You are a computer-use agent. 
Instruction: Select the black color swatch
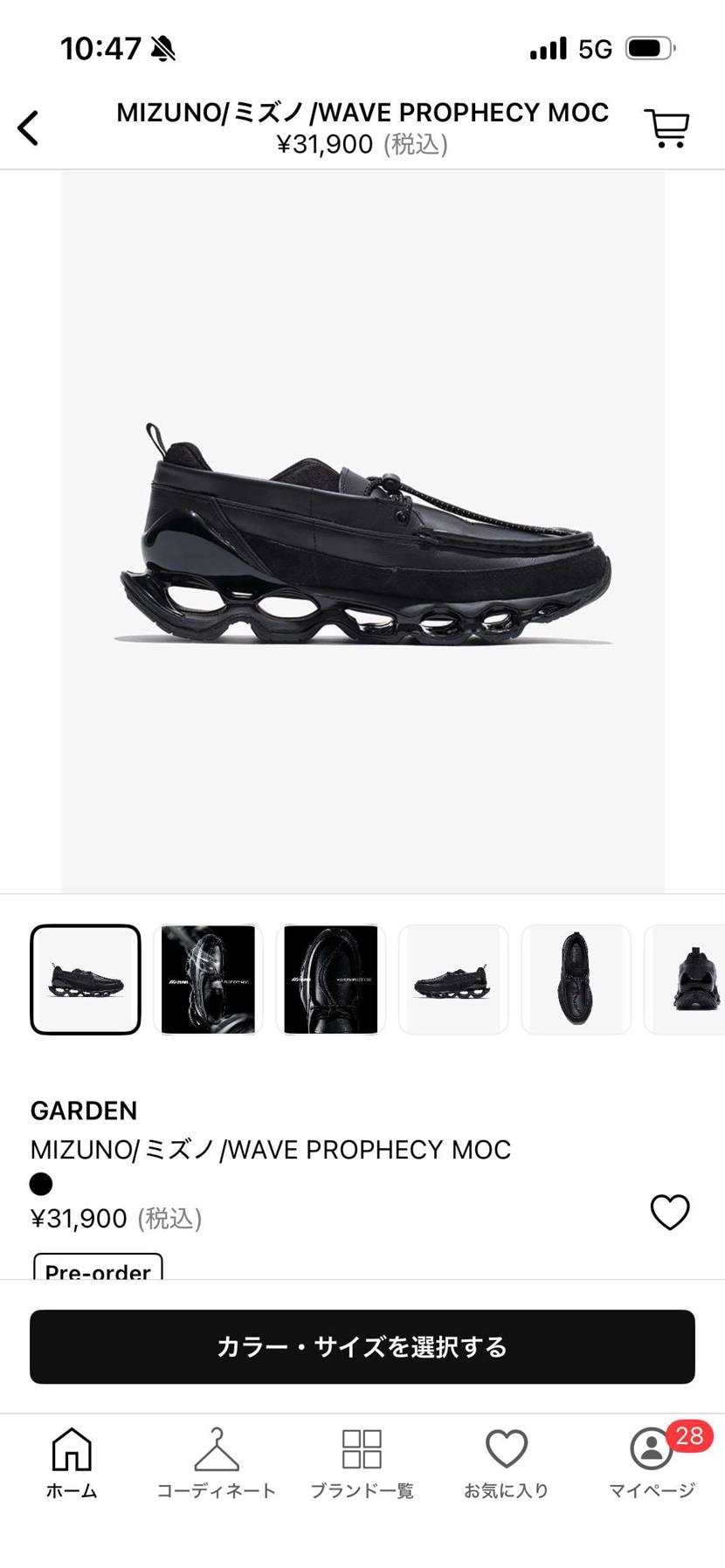tap(41, 1184)
